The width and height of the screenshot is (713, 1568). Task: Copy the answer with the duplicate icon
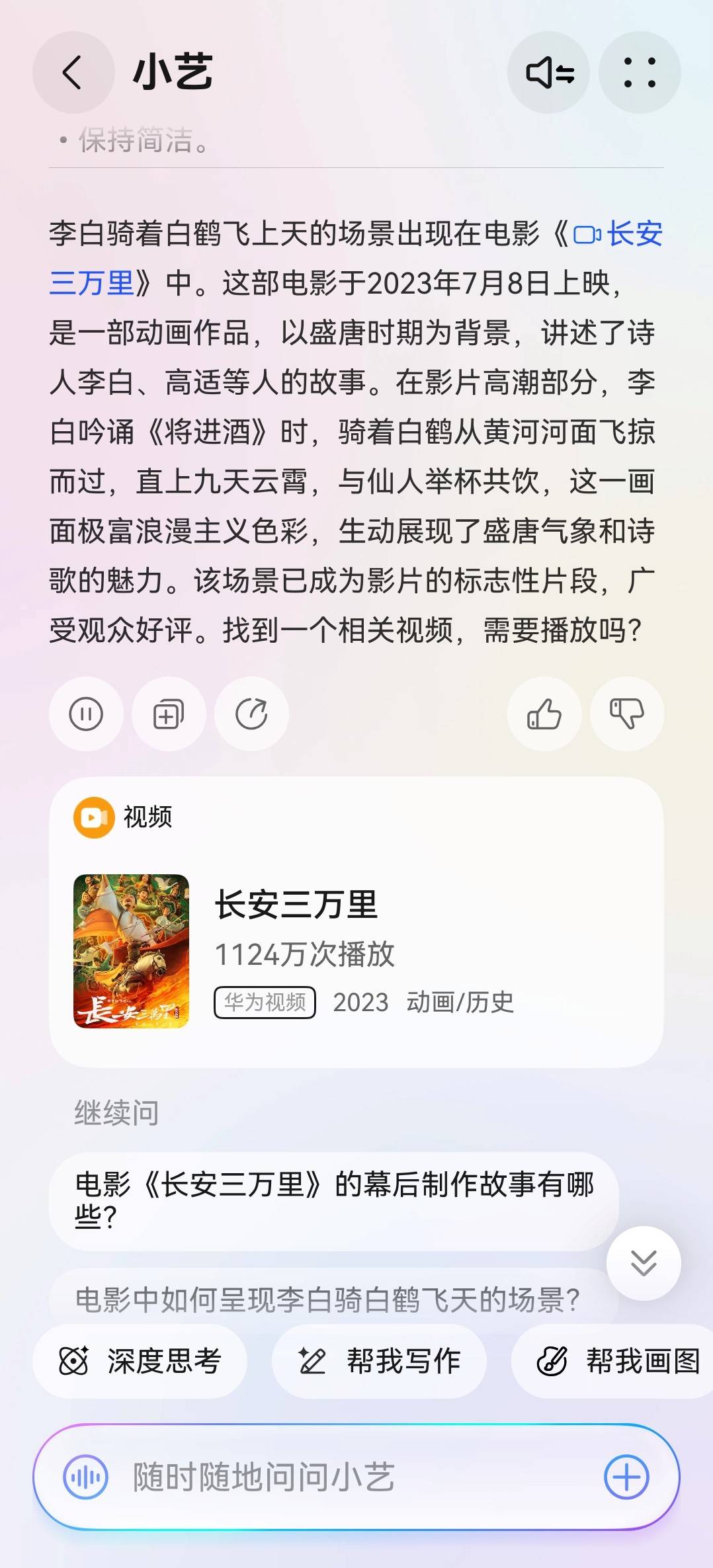point(169,715)
